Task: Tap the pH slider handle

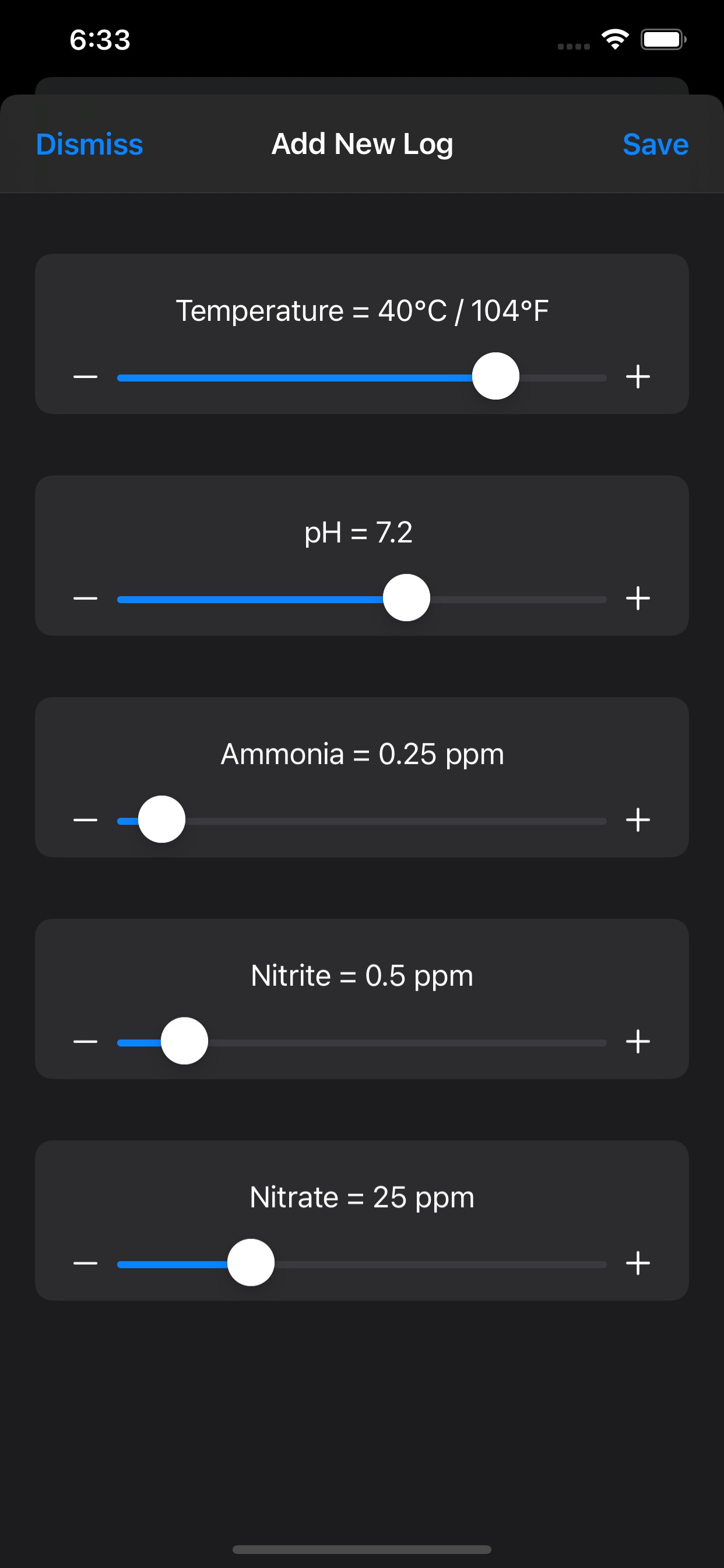Action: point(406,598)
